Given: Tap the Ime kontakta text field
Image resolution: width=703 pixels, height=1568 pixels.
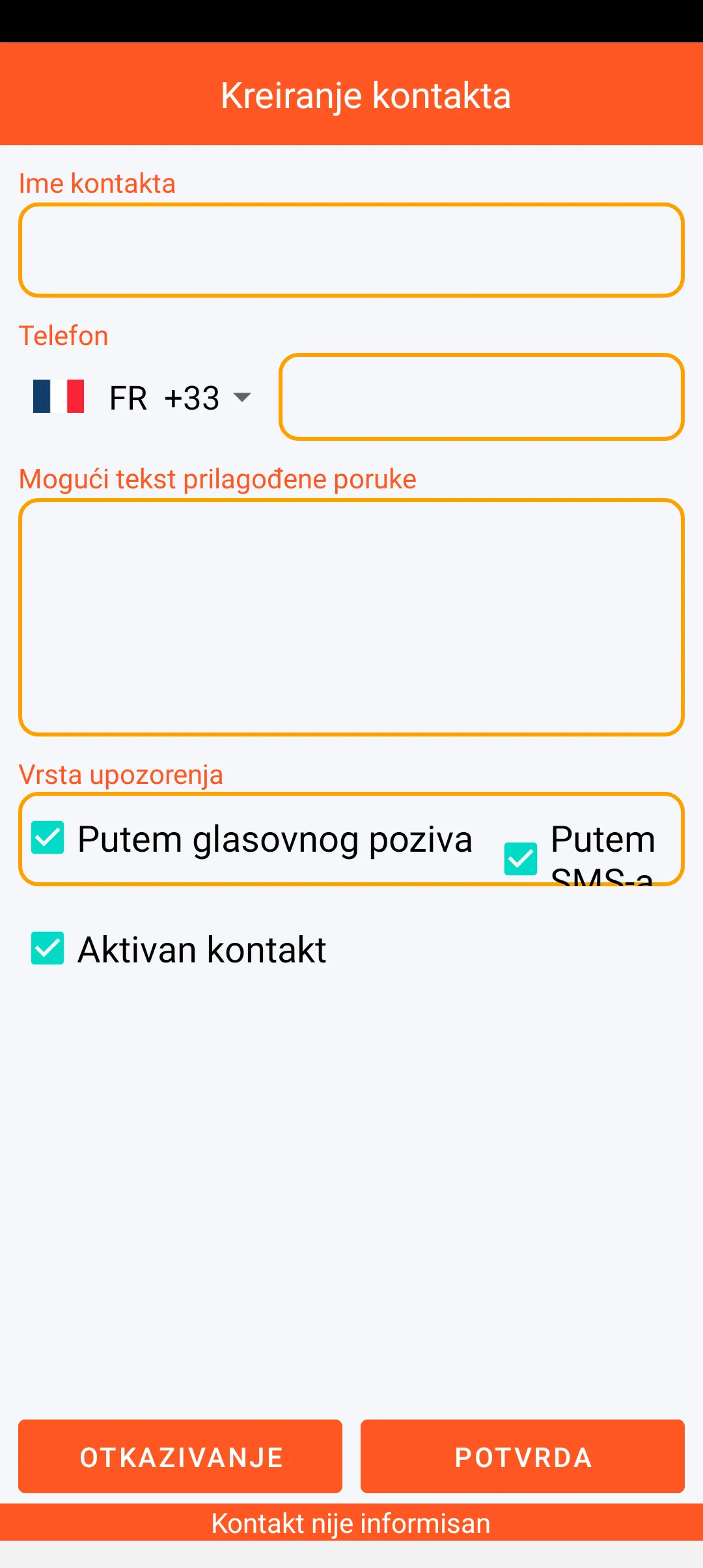Looking at the screenshot, I should (351, 250).
